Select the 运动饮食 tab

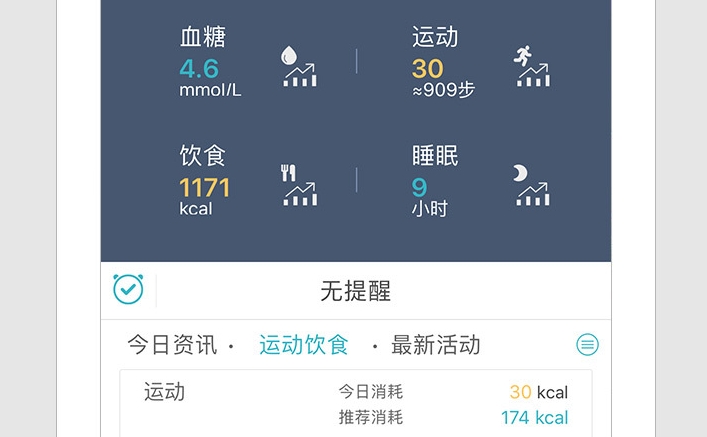coord(304,345)
